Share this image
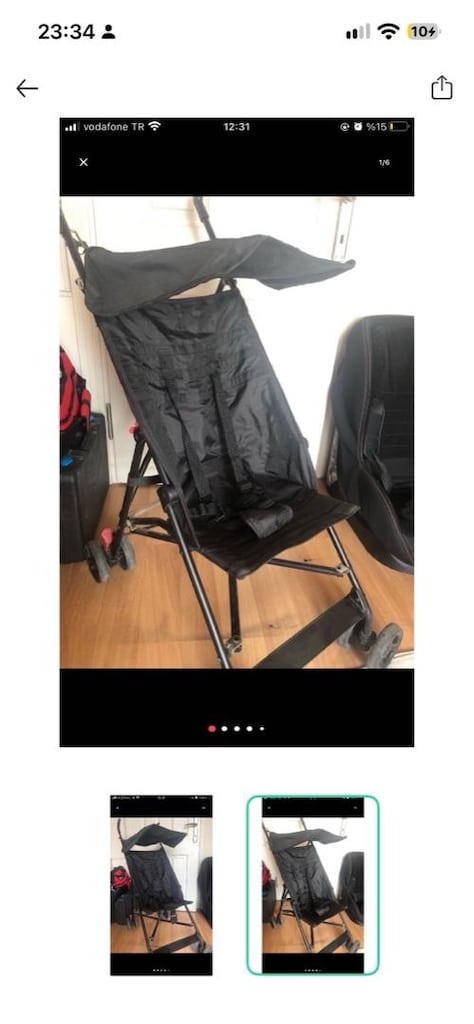The height and width of the screenshot is (1024, 474). pos(441,88)
